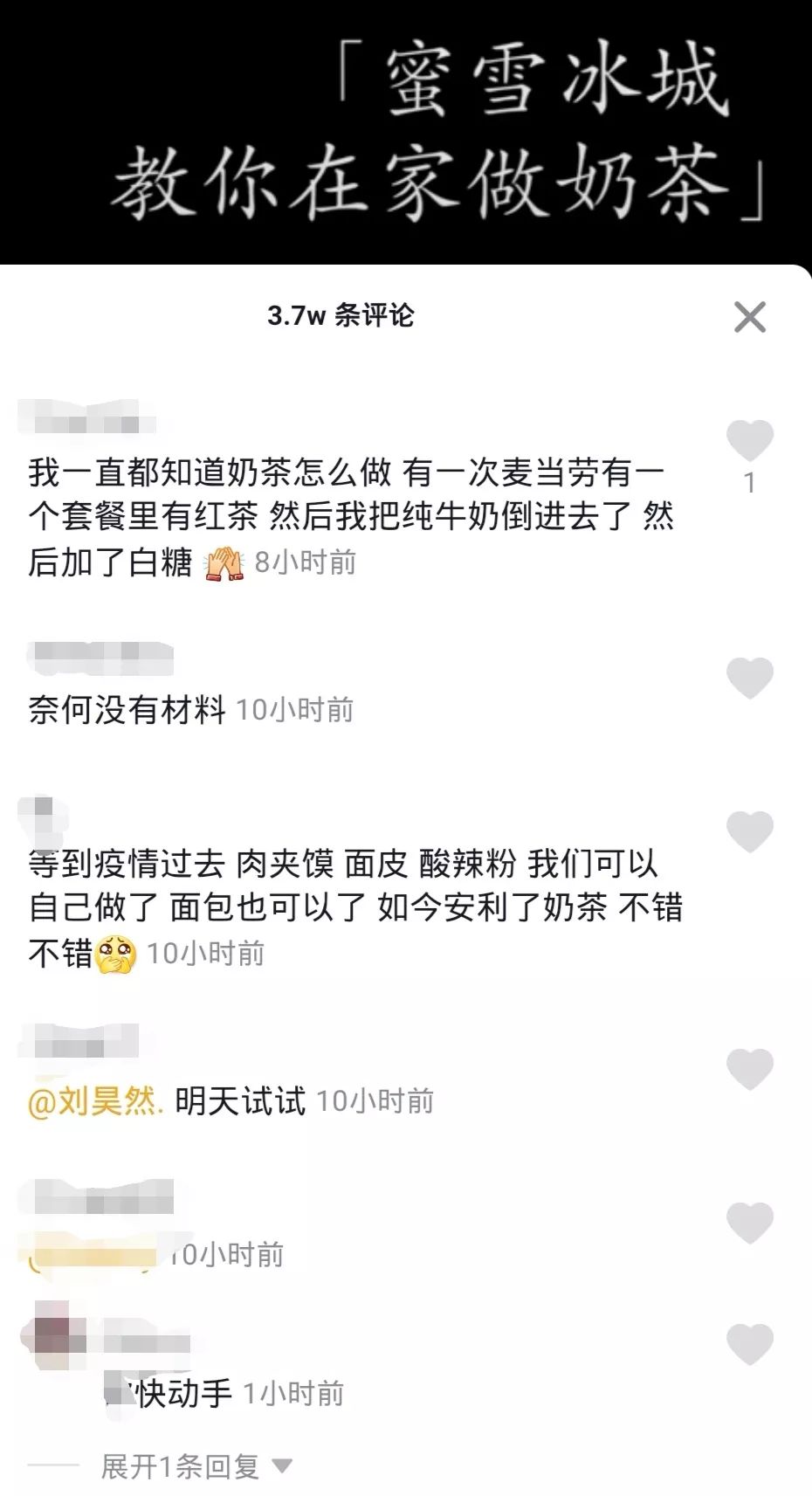This screenshot has width=812, height=1496.
Task: Like the comment 奈何没有材料
Action: (x=749, y=679)
